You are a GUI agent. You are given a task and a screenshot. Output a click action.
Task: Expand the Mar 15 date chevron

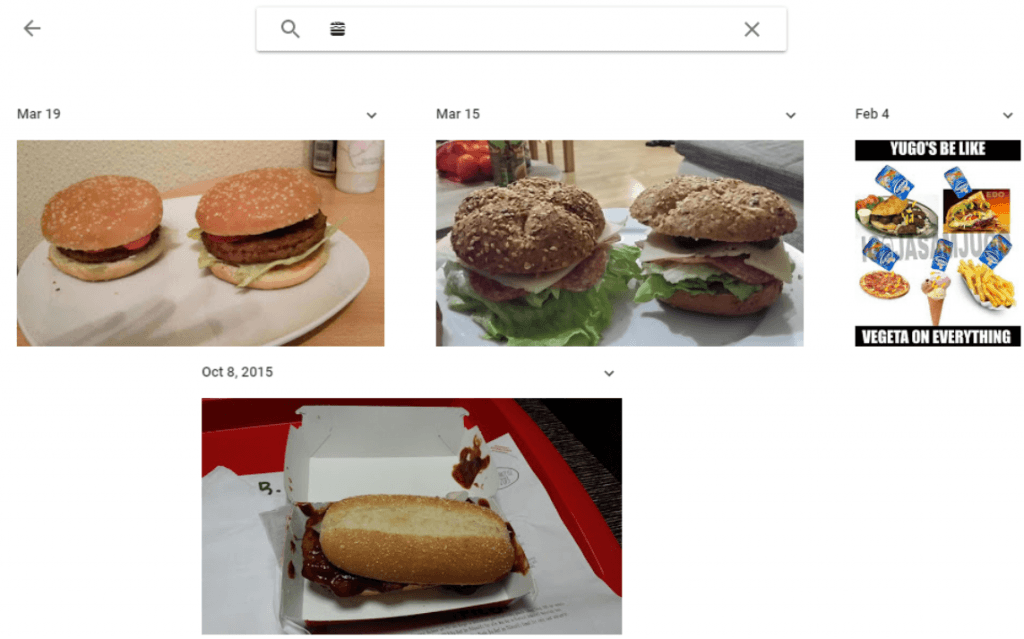tap(790, 115)
